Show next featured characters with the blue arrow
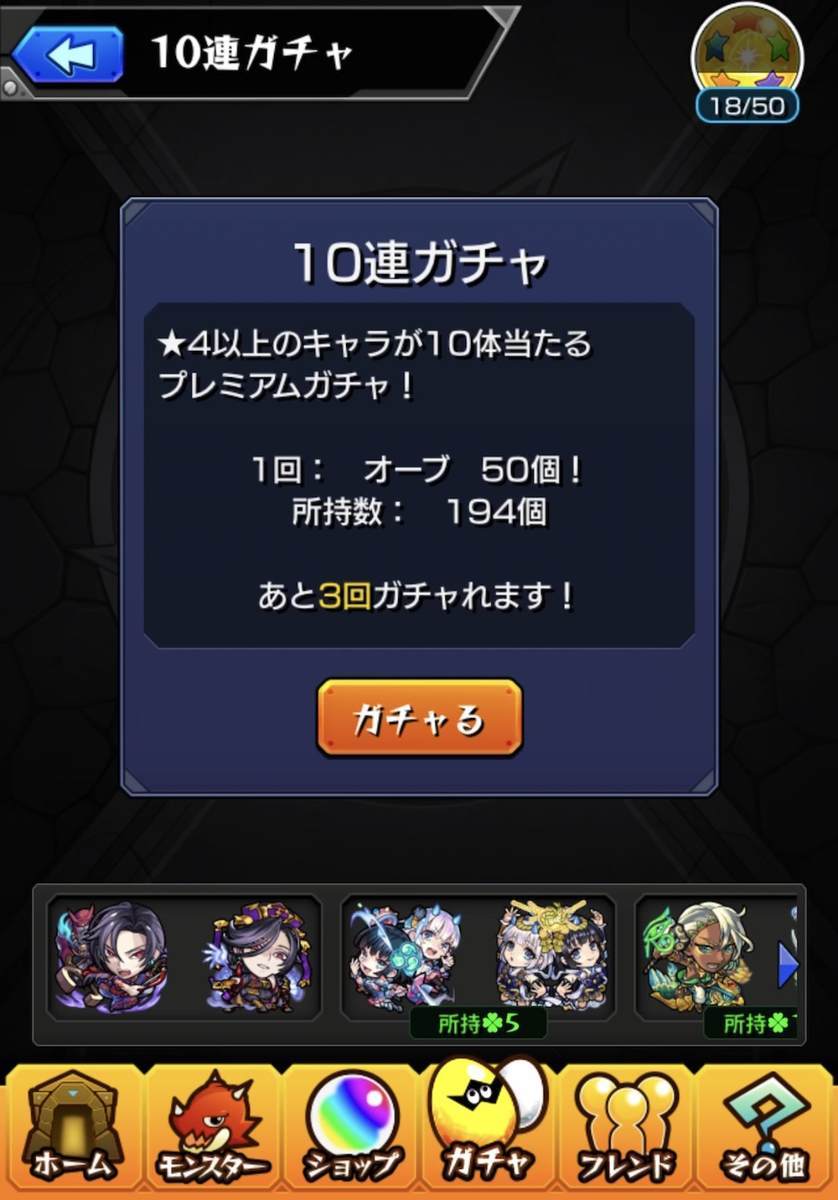 coord(788,966)
